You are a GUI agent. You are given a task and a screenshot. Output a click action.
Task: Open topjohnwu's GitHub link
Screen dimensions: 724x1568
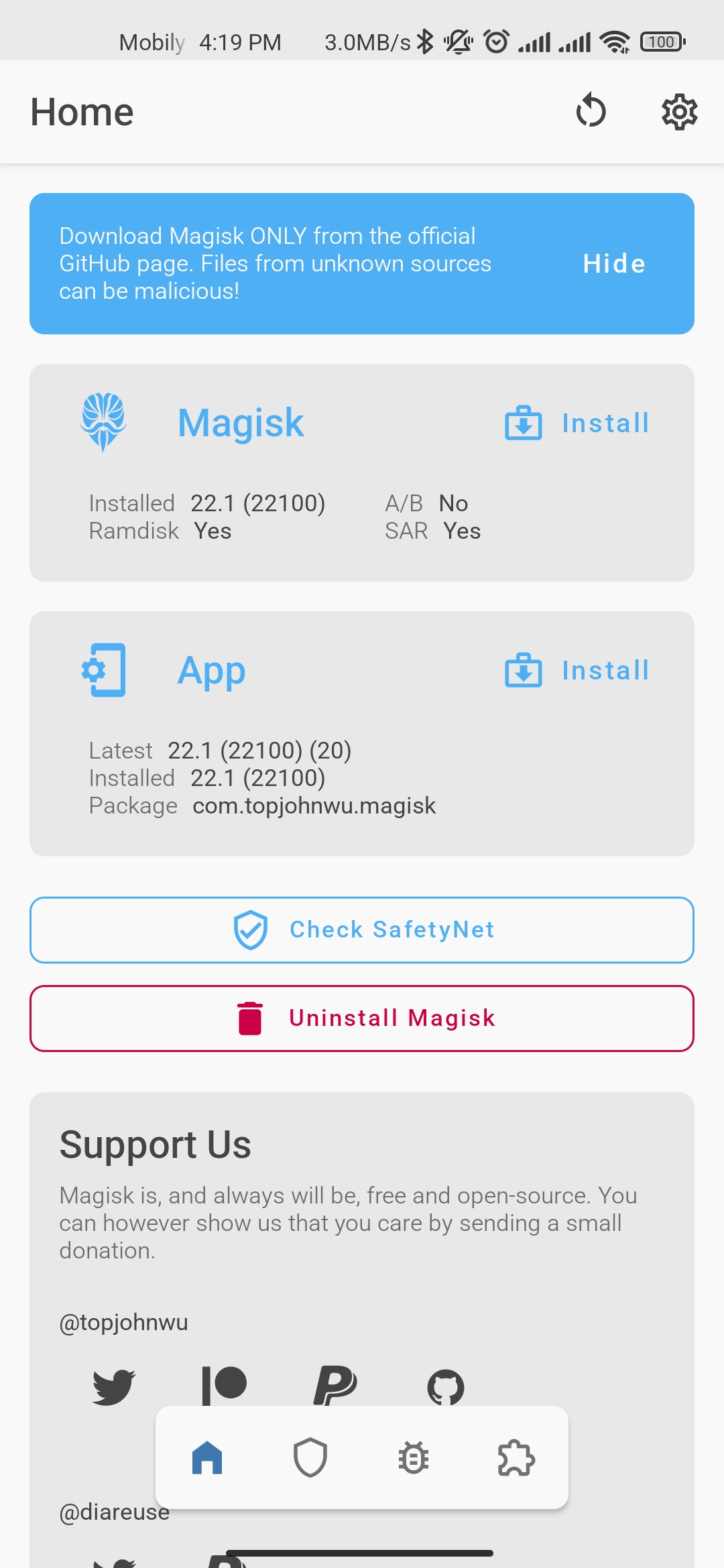click(446, 1386)
